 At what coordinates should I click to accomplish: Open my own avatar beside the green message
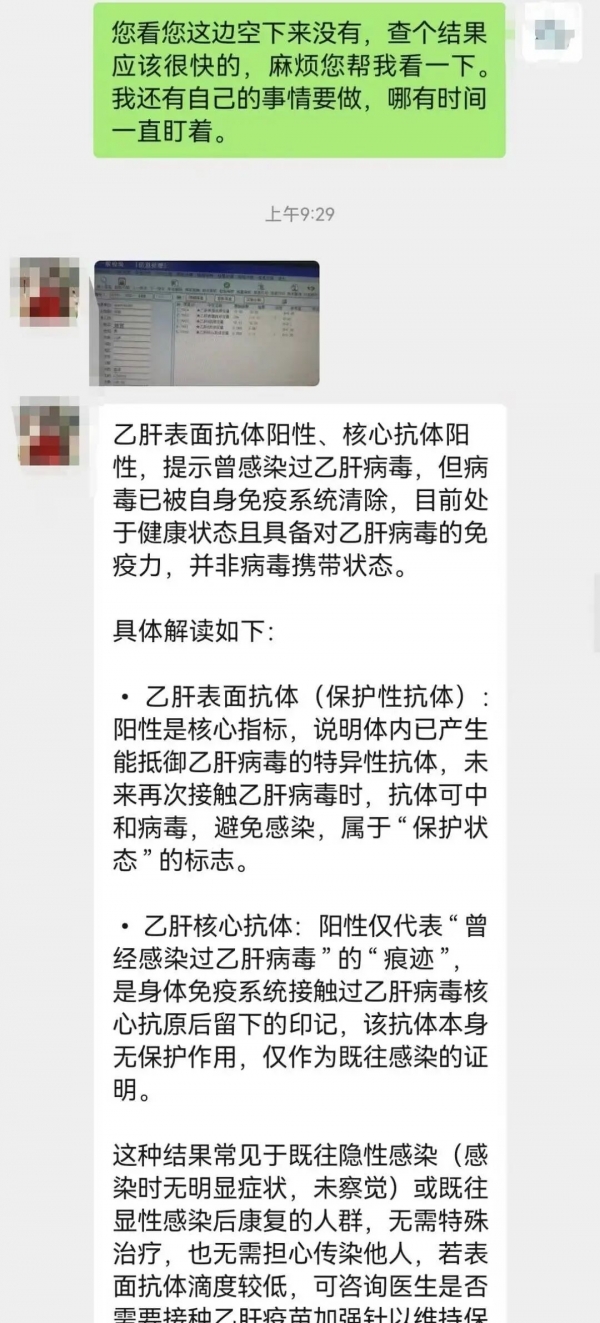coord(551,37)
